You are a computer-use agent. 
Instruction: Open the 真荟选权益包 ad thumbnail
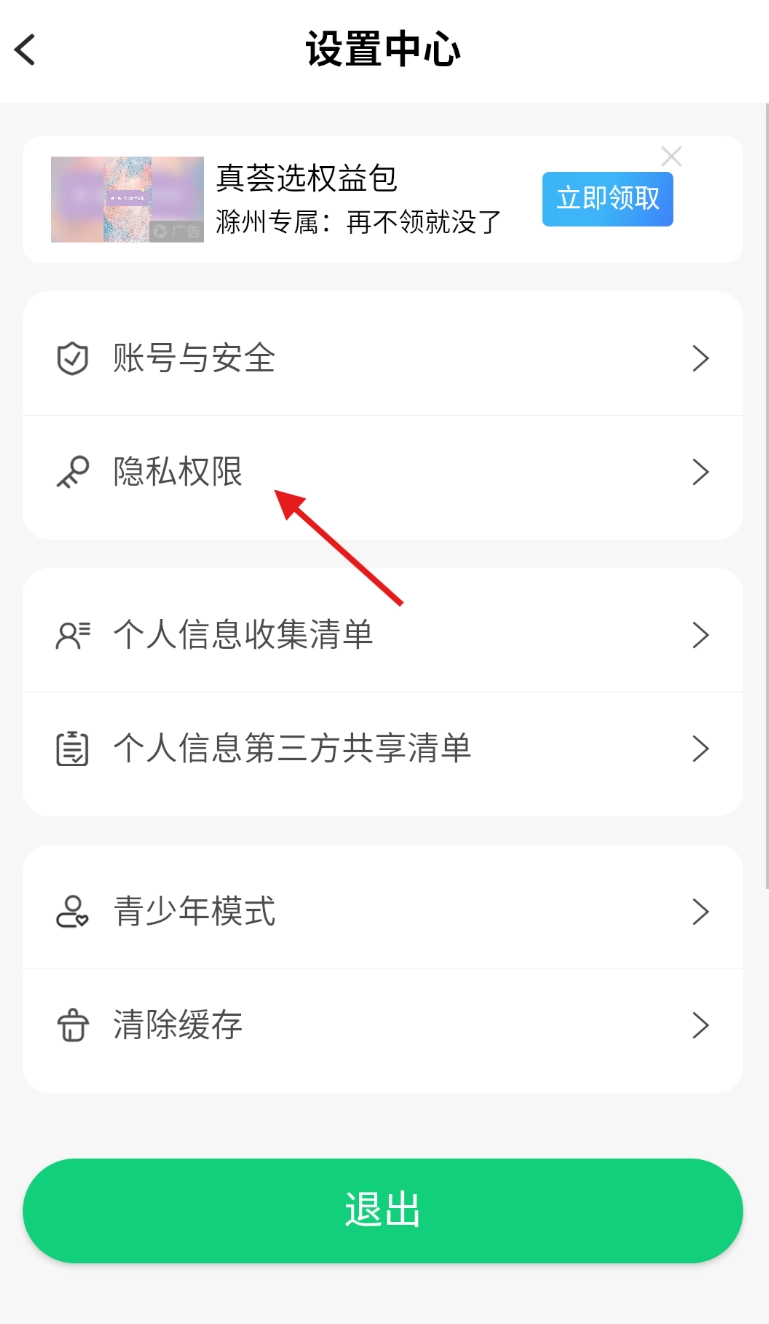tap(127, 199)
